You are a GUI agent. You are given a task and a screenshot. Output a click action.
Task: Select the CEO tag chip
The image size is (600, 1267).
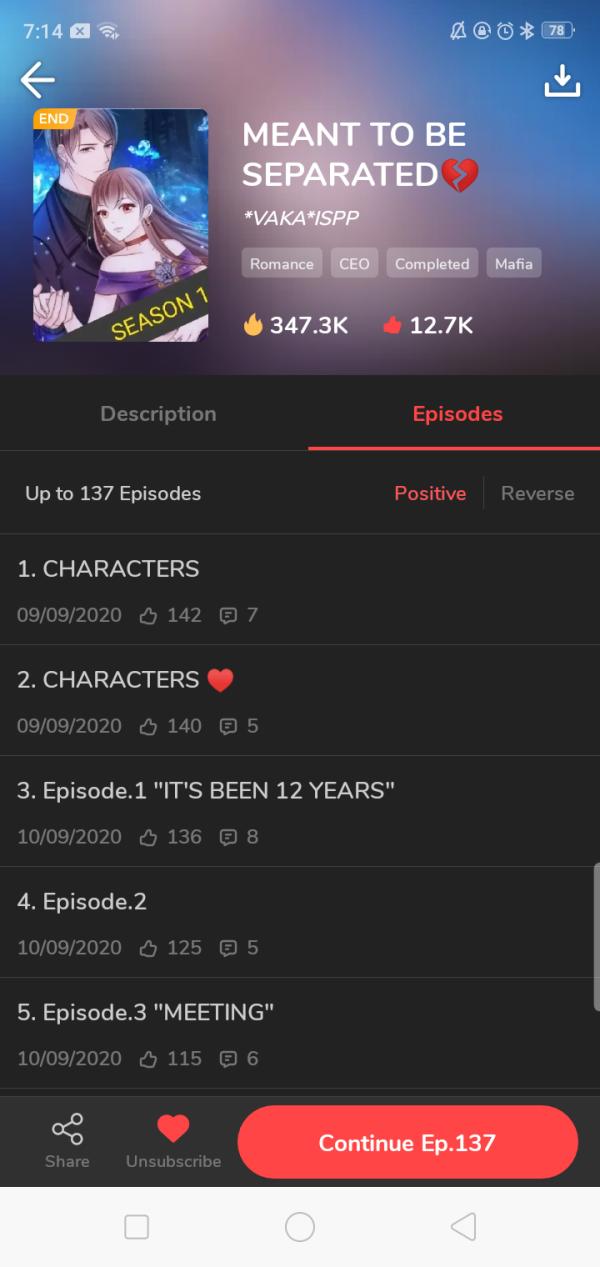click(x=354, y=264)
